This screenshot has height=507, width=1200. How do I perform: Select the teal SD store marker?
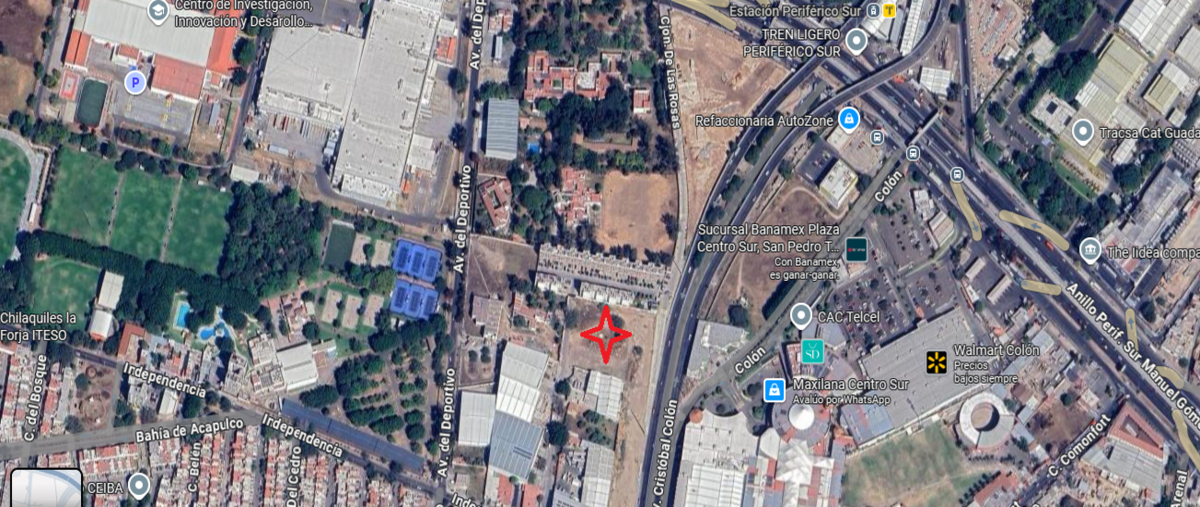[813, 352]
